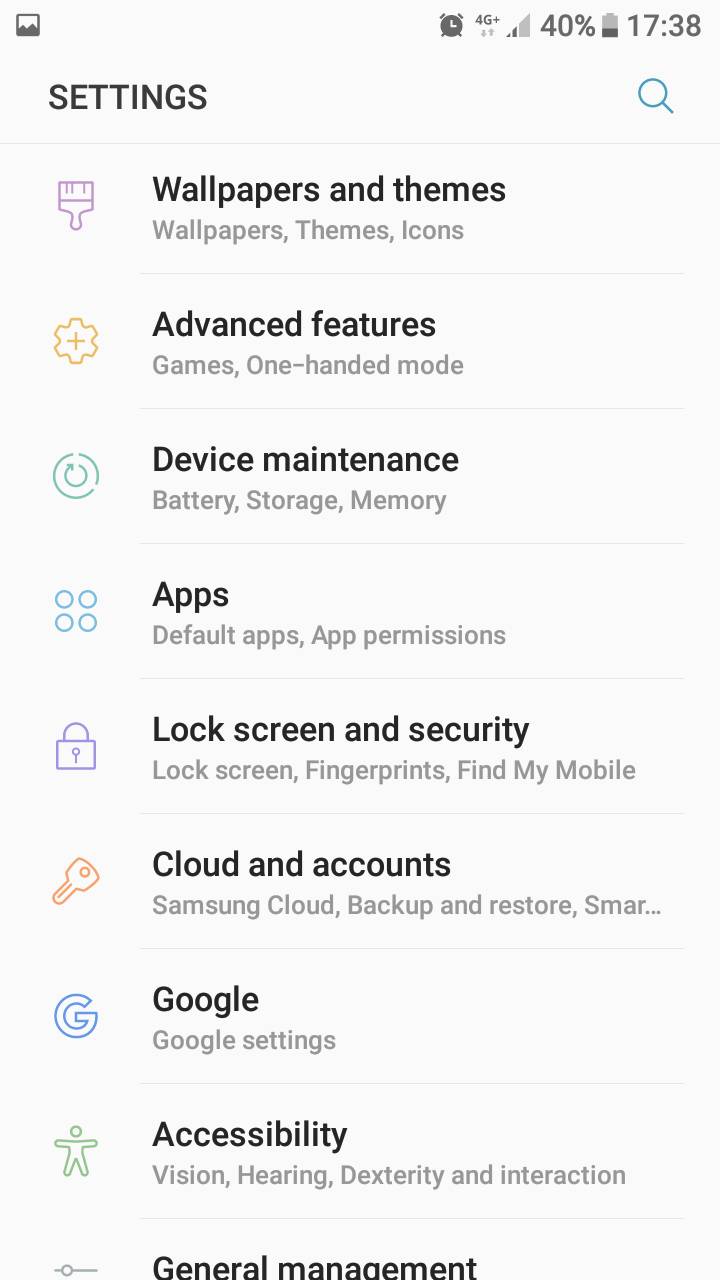Viewport: 720px width, 1280px height.
Task: Open the settings search icon
Action: (655, 96)
